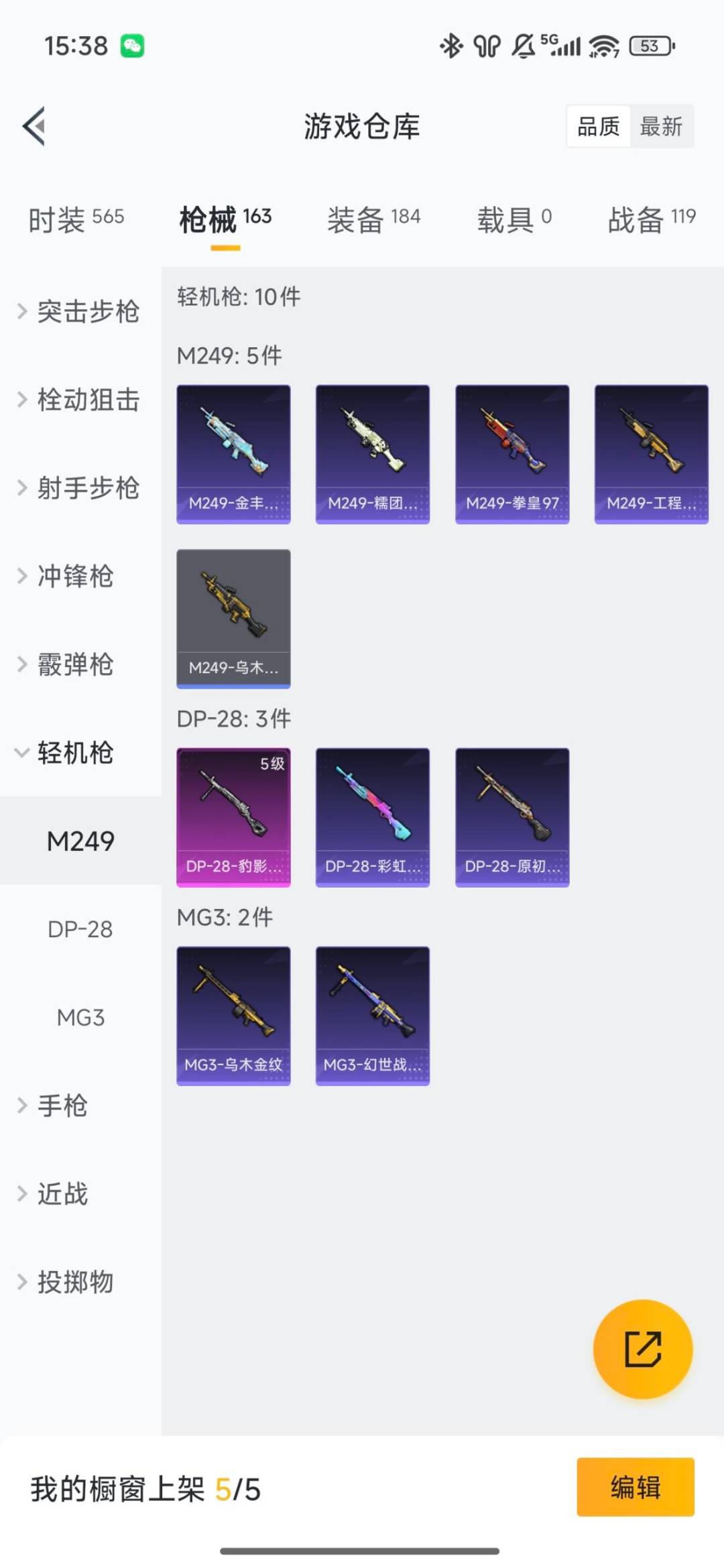Open the DP-28-豹影 level 5 skin
The height and width of the screenshot is (1568, 724).
tap(233, 817)
